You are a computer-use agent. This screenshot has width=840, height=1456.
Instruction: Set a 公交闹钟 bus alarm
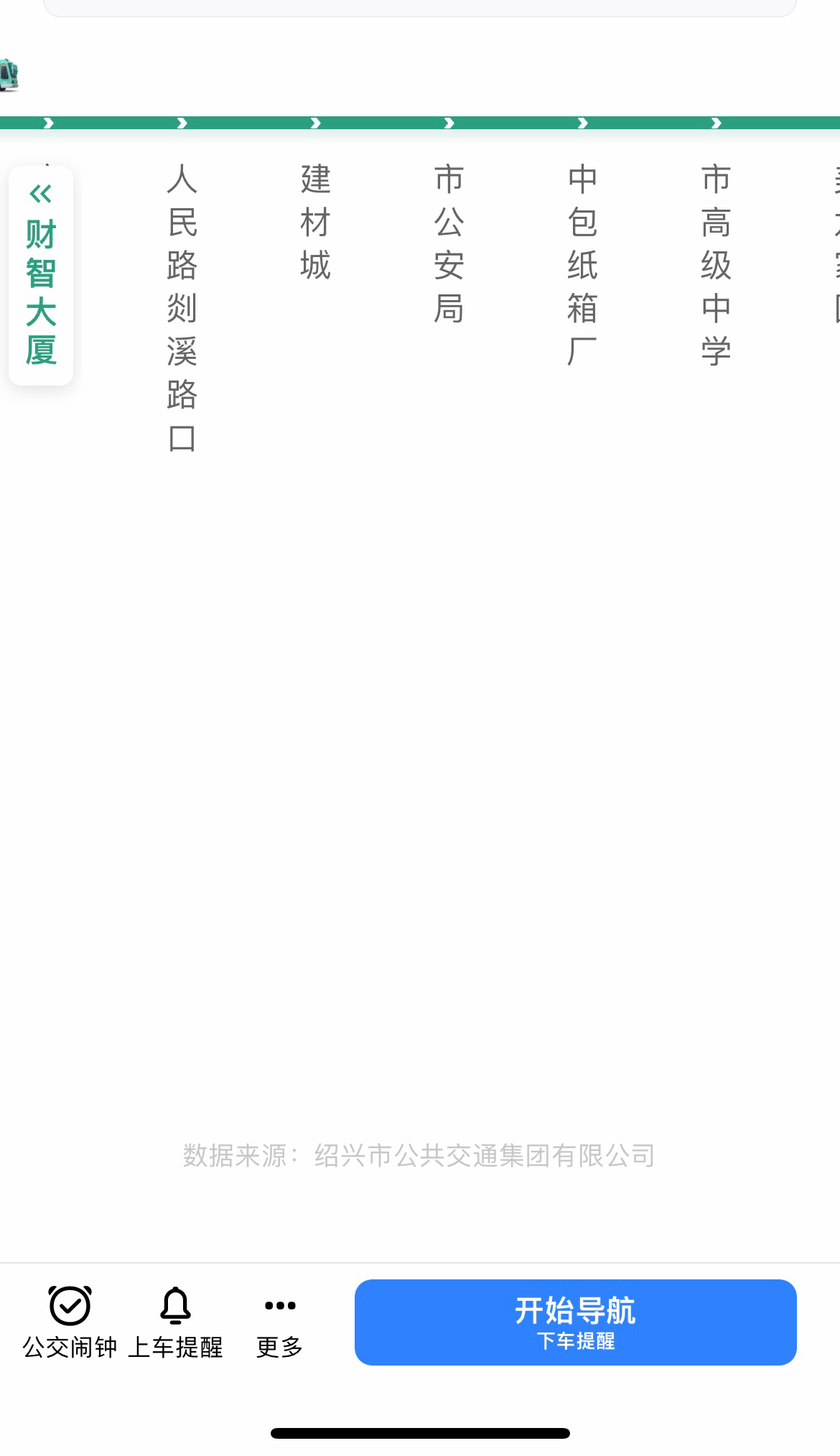(70, 1322)
